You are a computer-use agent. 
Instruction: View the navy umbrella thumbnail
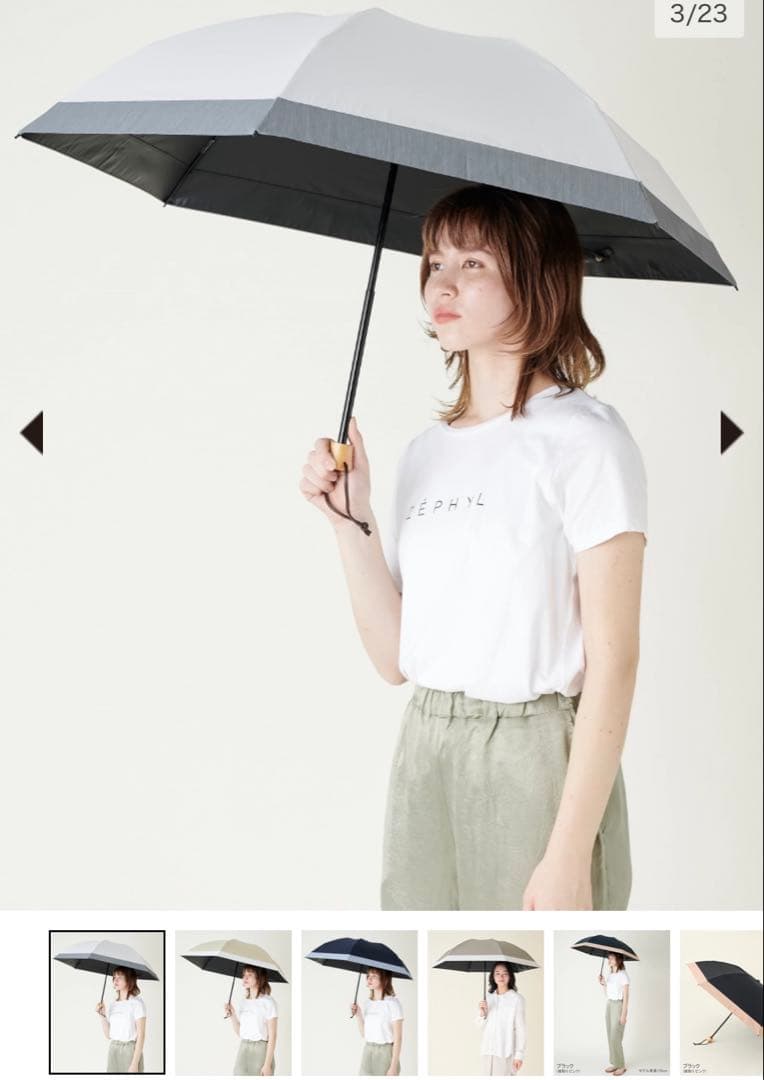coord(359,1001)
